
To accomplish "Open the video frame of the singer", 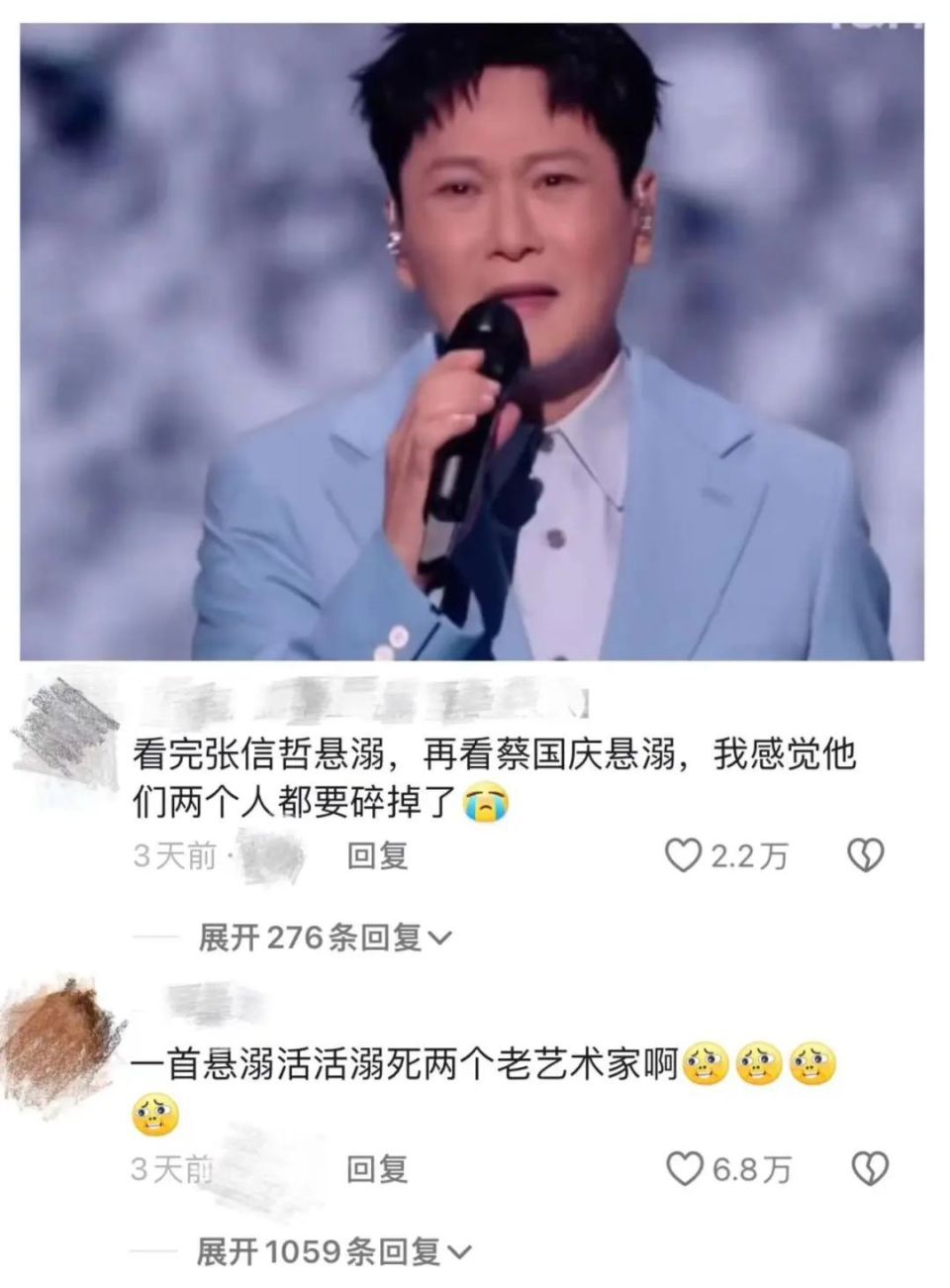I will (x=475, y=337).
